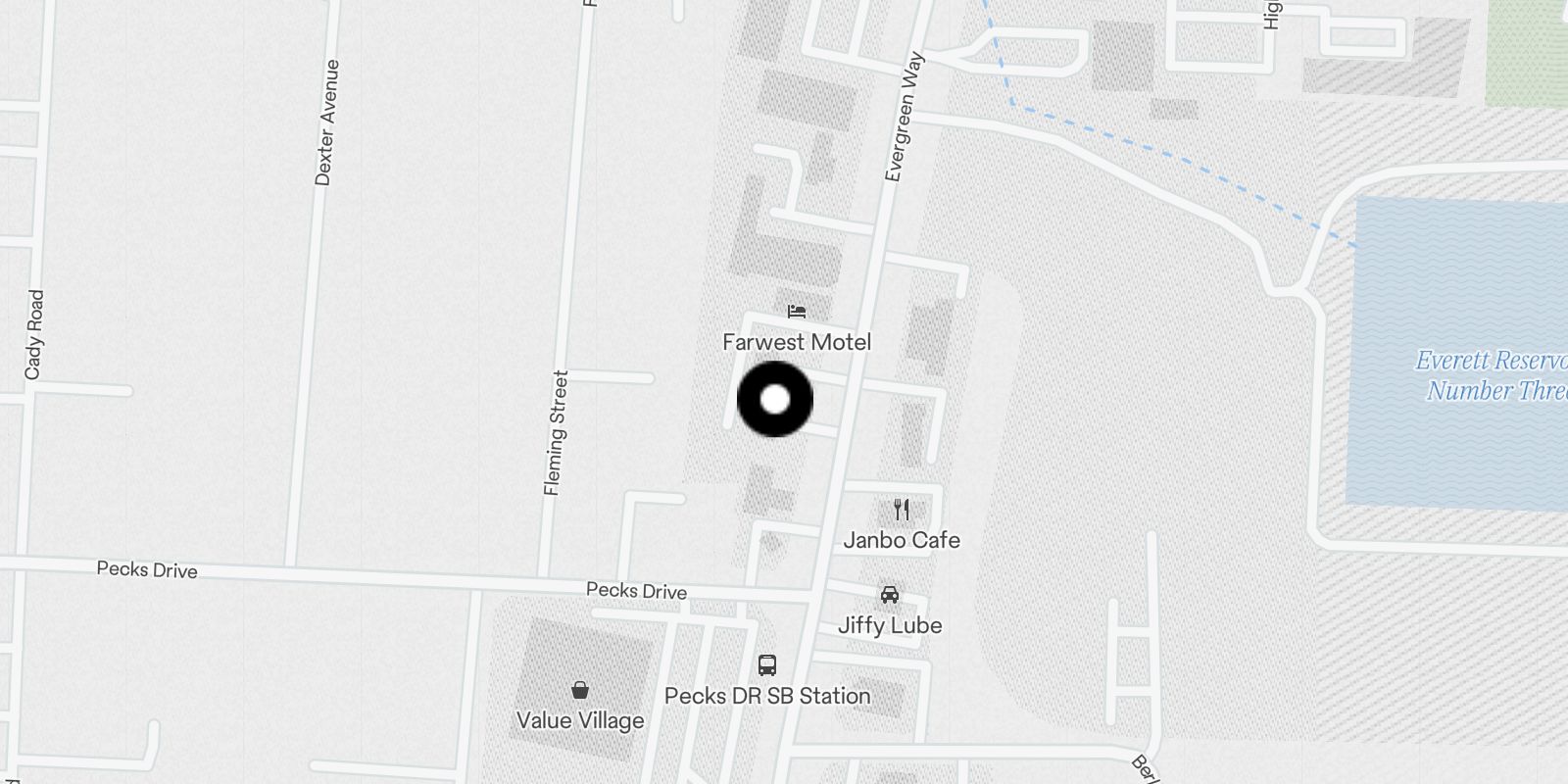Viewport: 1568px width, 784px height.
Task: Select the Farwest Motel map marker
Action: click(797, 312)
